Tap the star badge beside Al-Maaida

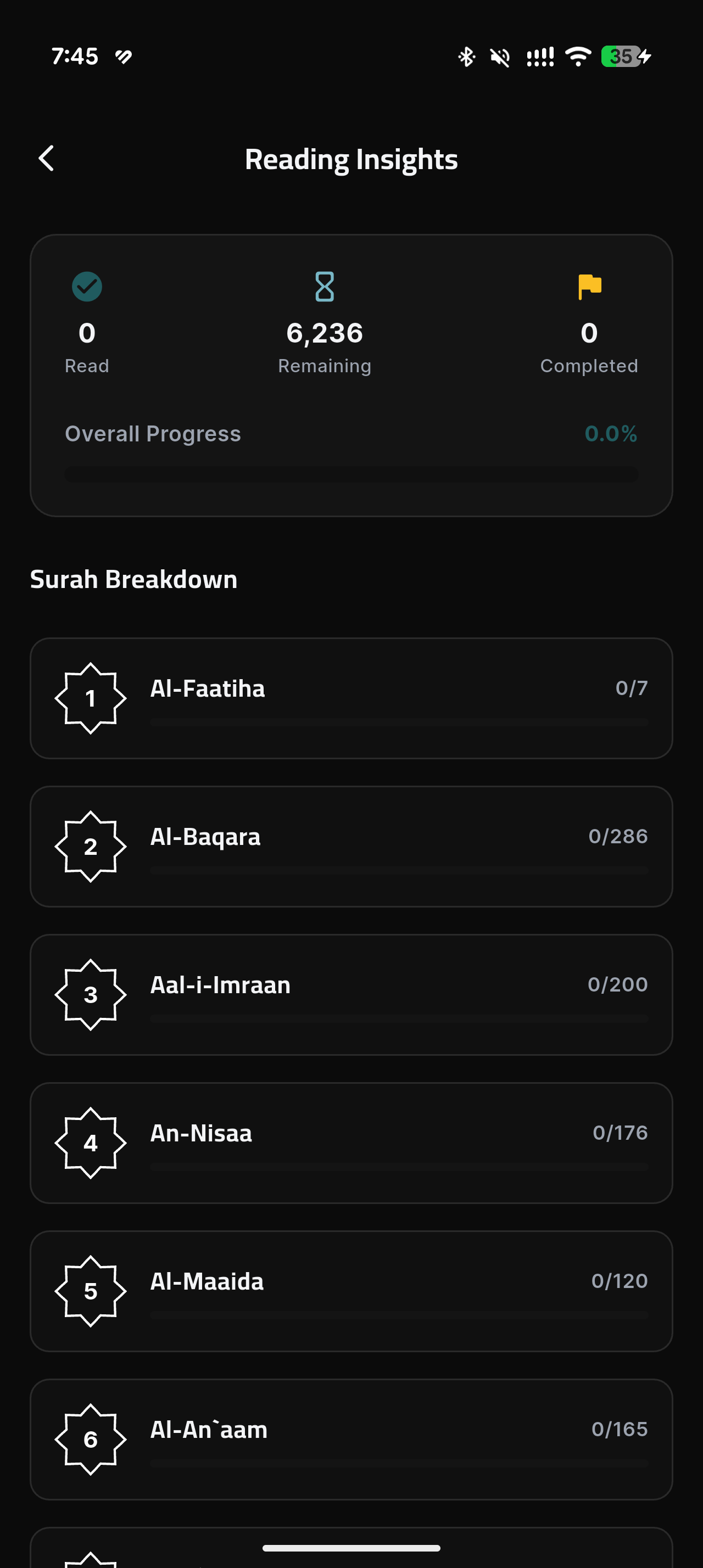(91, 1290)
